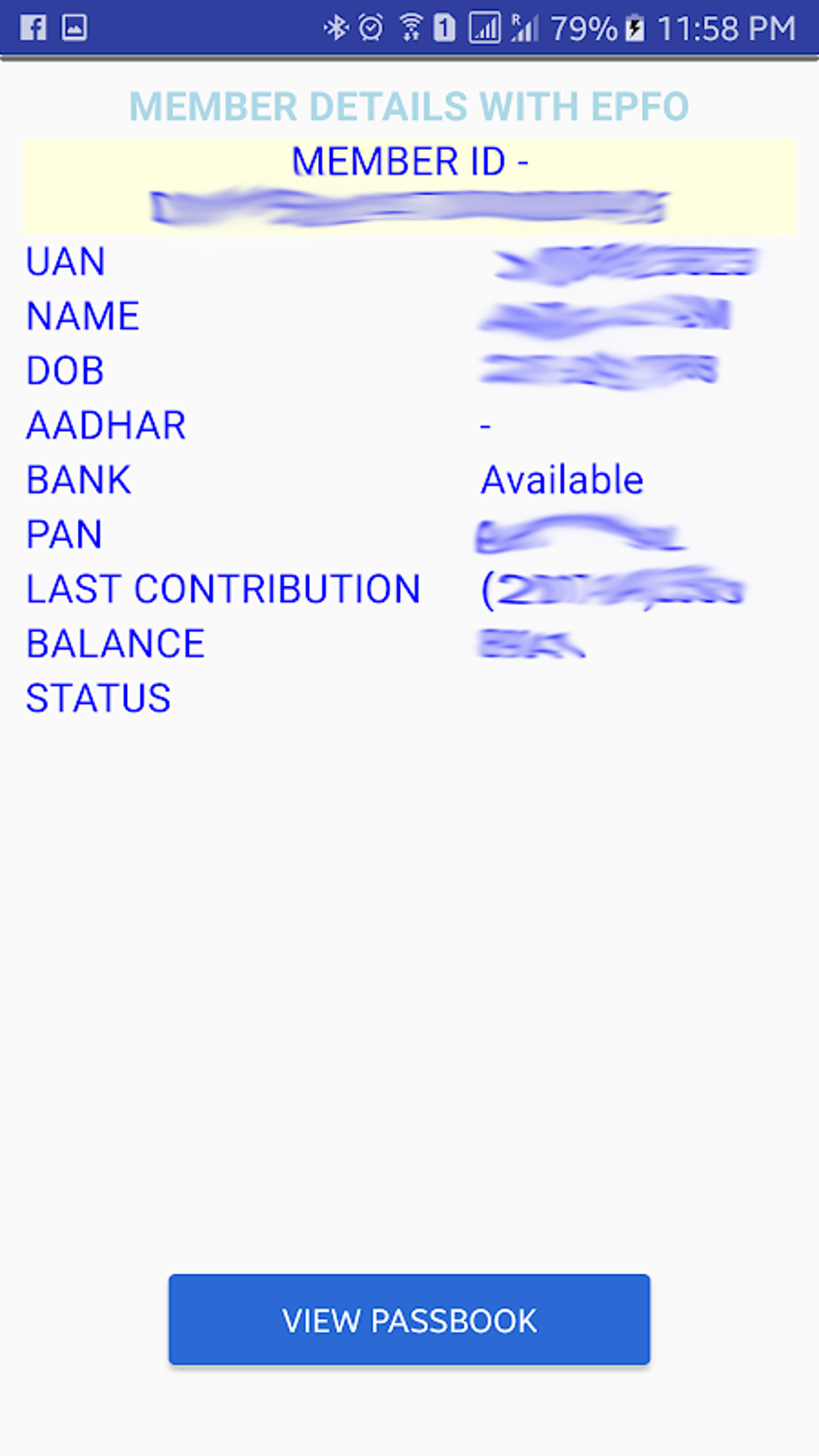
Task: Tap the View Passbook button
Action: pyautogui.click(x=409, y=1319)
